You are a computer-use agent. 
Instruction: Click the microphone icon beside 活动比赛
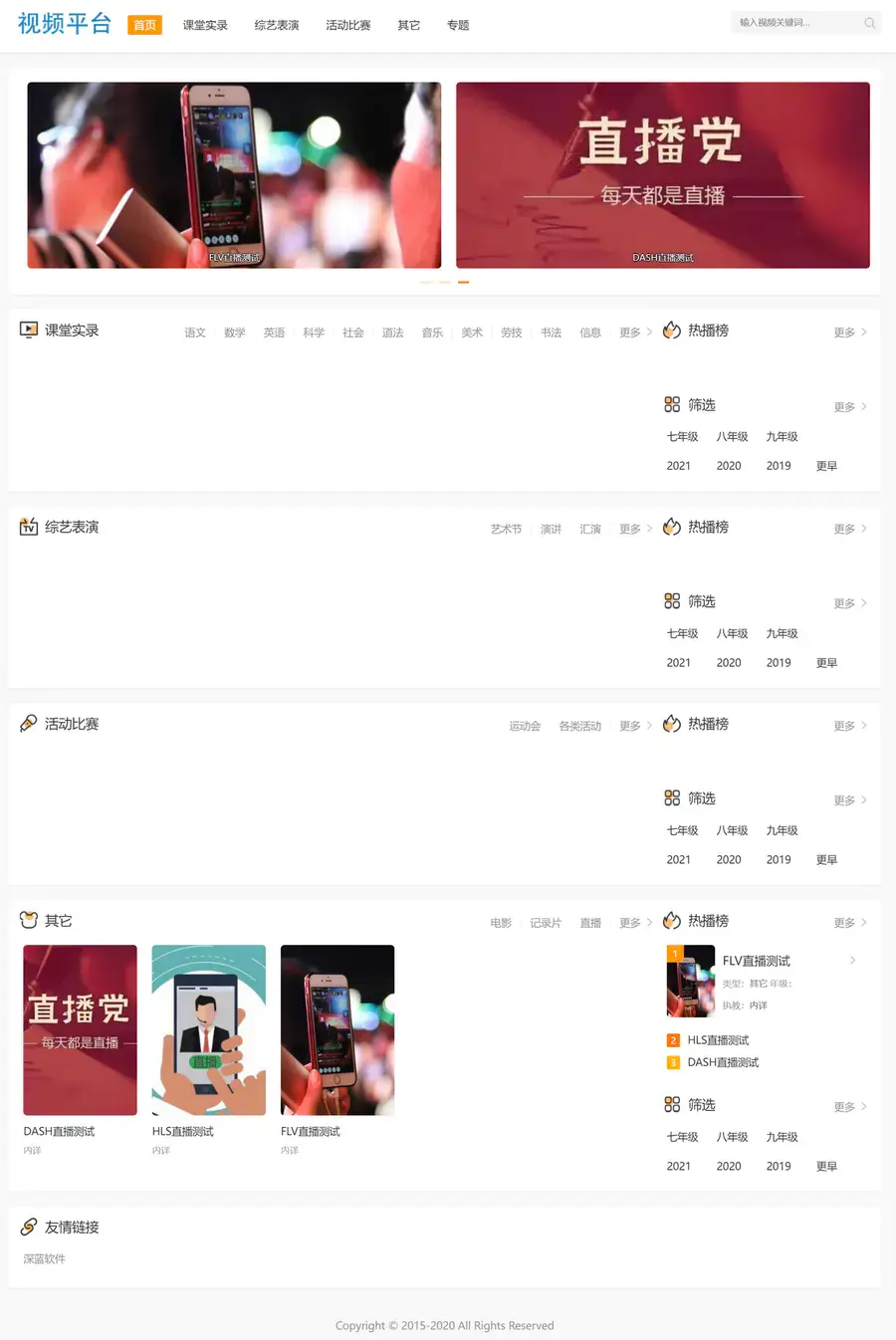pos(28,724)
